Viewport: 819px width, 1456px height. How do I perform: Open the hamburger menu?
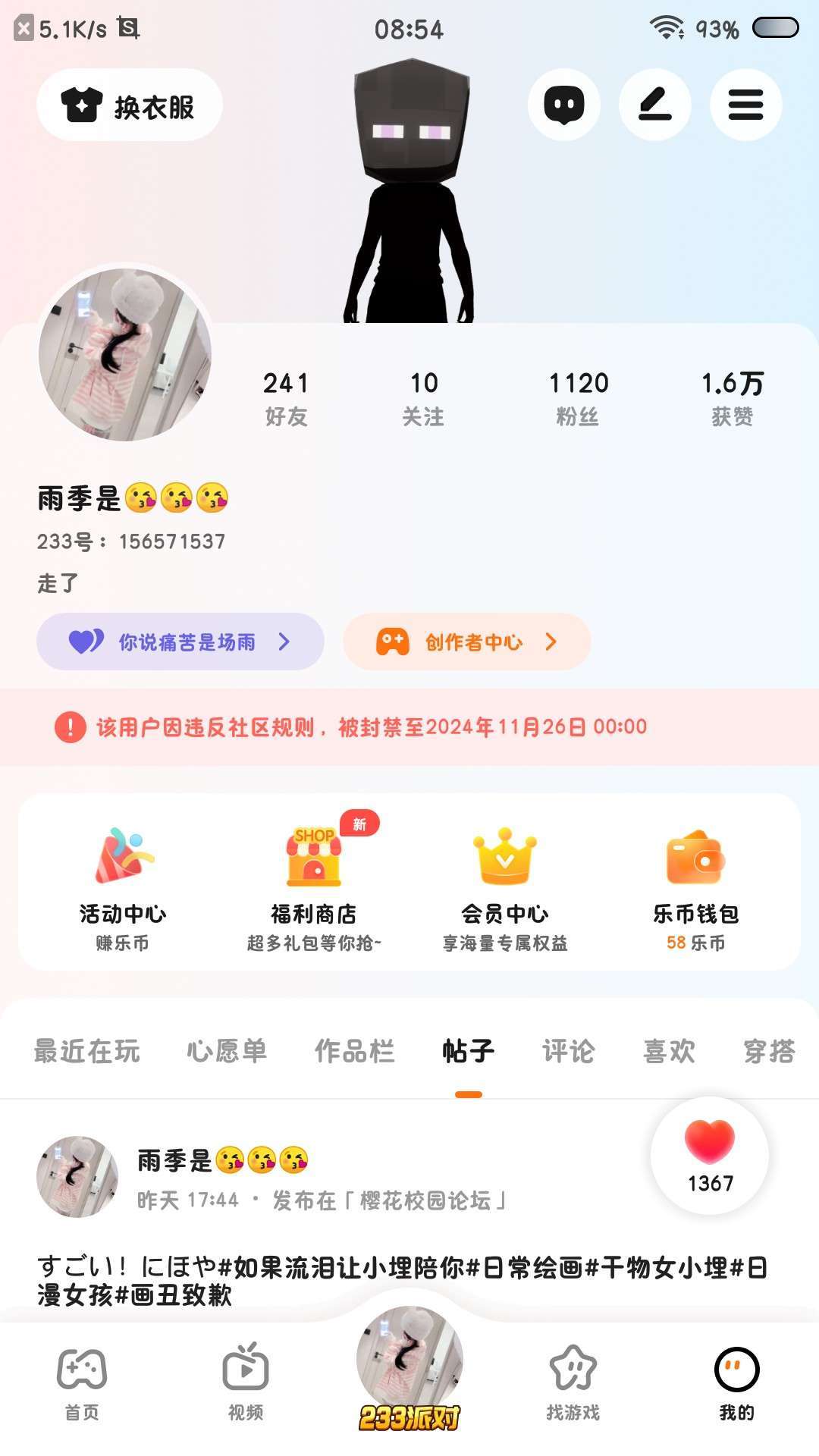coord(745,105)
